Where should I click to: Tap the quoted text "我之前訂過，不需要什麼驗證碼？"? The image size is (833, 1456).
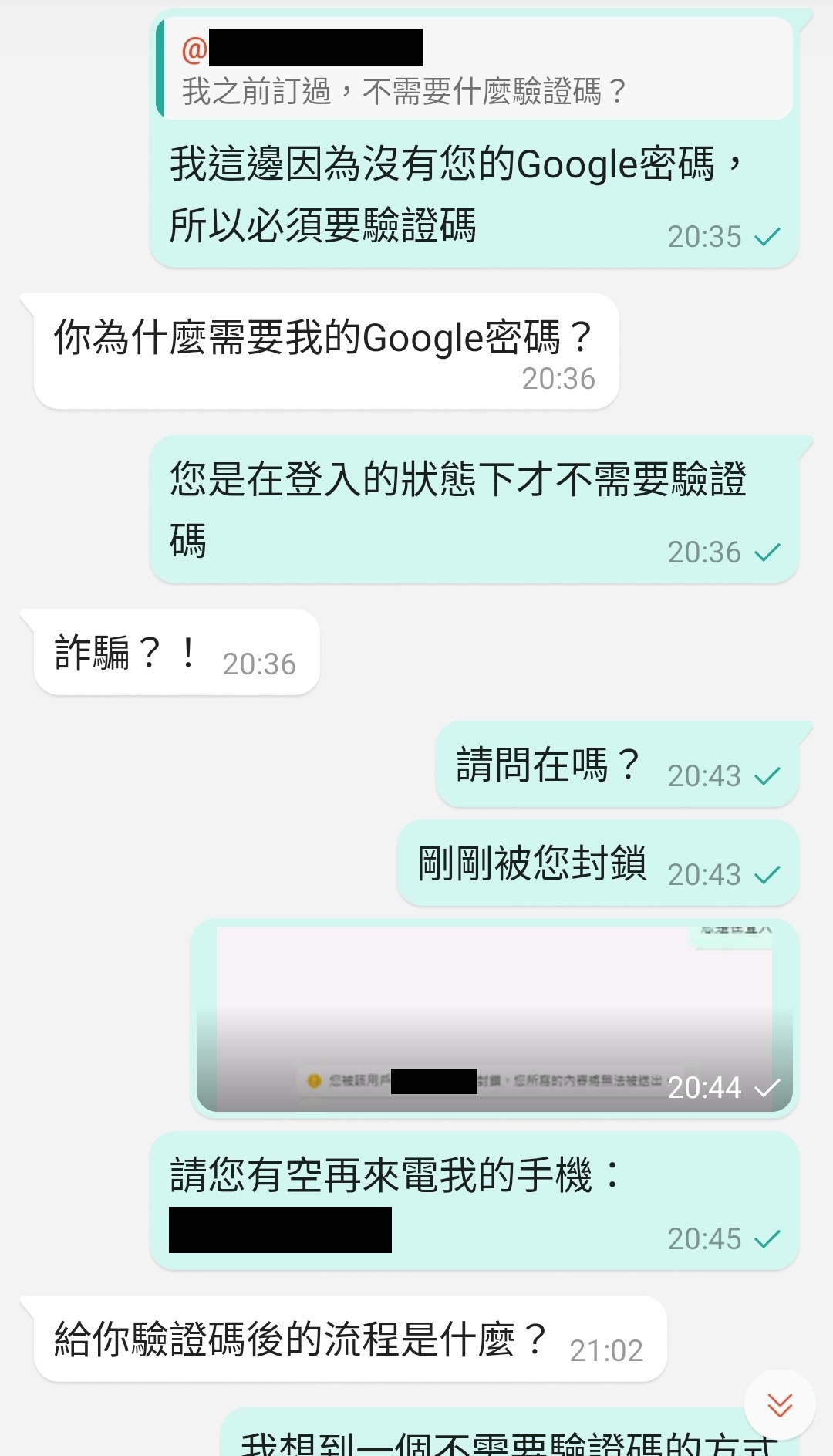[405, 91]
